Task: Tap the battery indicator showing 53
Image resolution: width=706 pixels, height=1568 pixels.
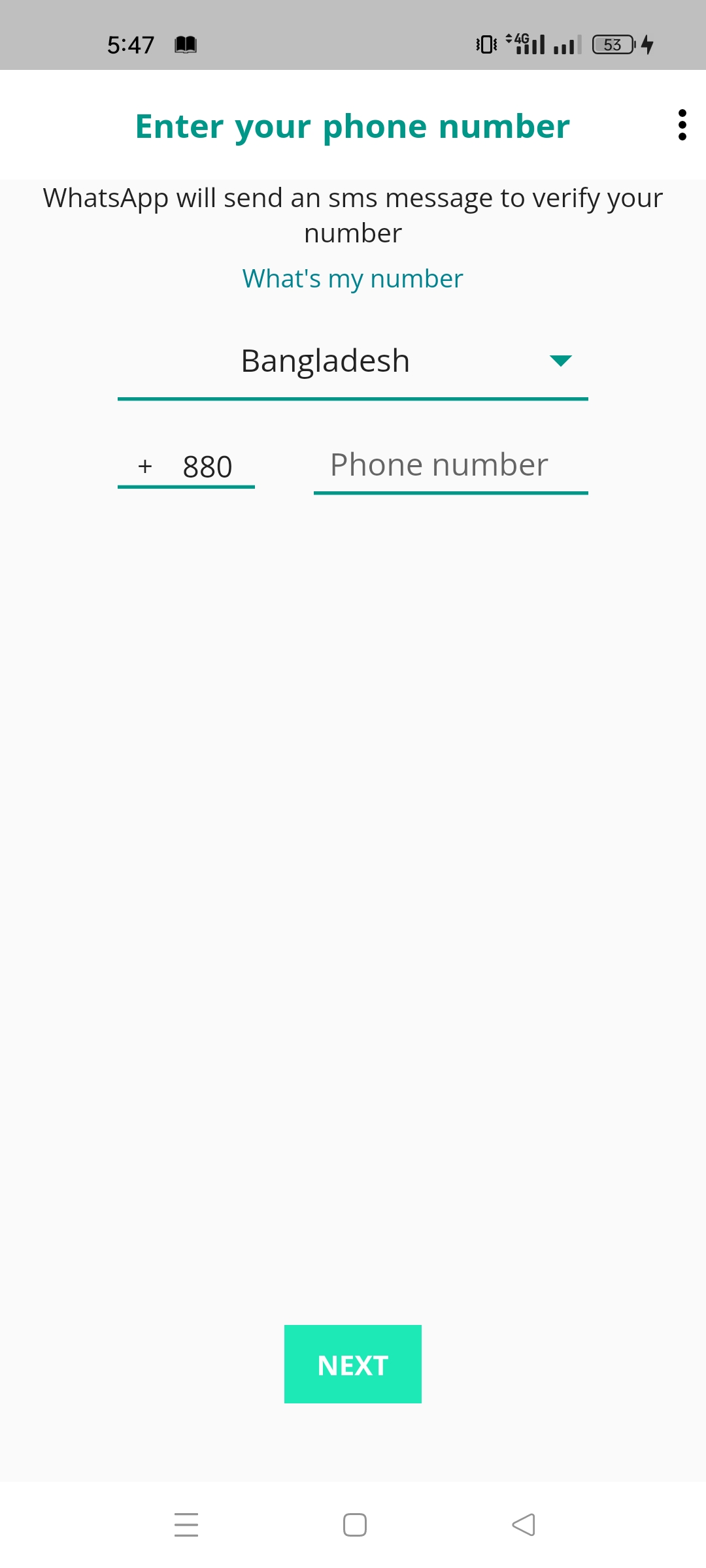Action: click(x=612, y=43)
